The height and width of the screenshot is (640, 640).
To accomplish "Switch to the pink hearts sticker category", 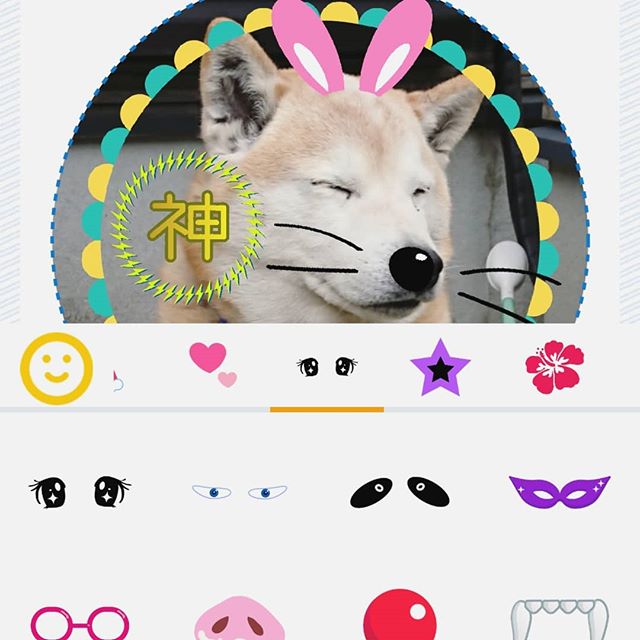I will 213,364.
